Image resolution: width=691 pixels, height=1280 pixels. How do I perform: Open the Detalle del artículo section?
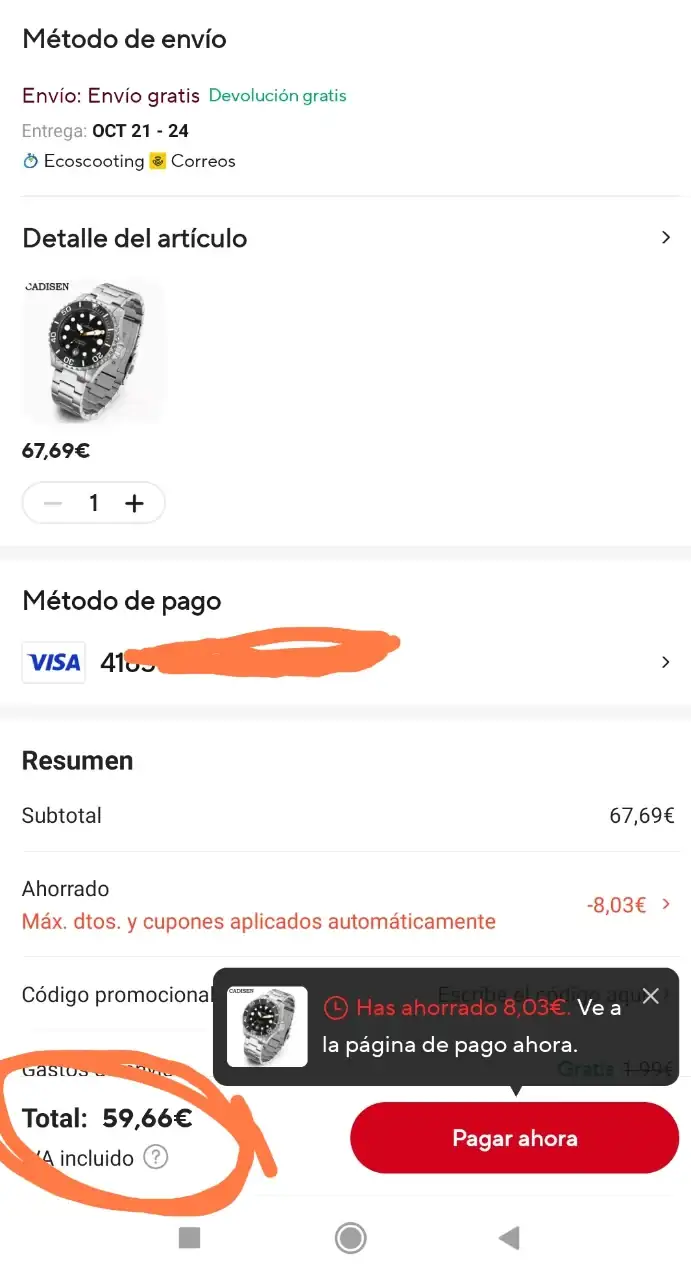pos(665,238)
